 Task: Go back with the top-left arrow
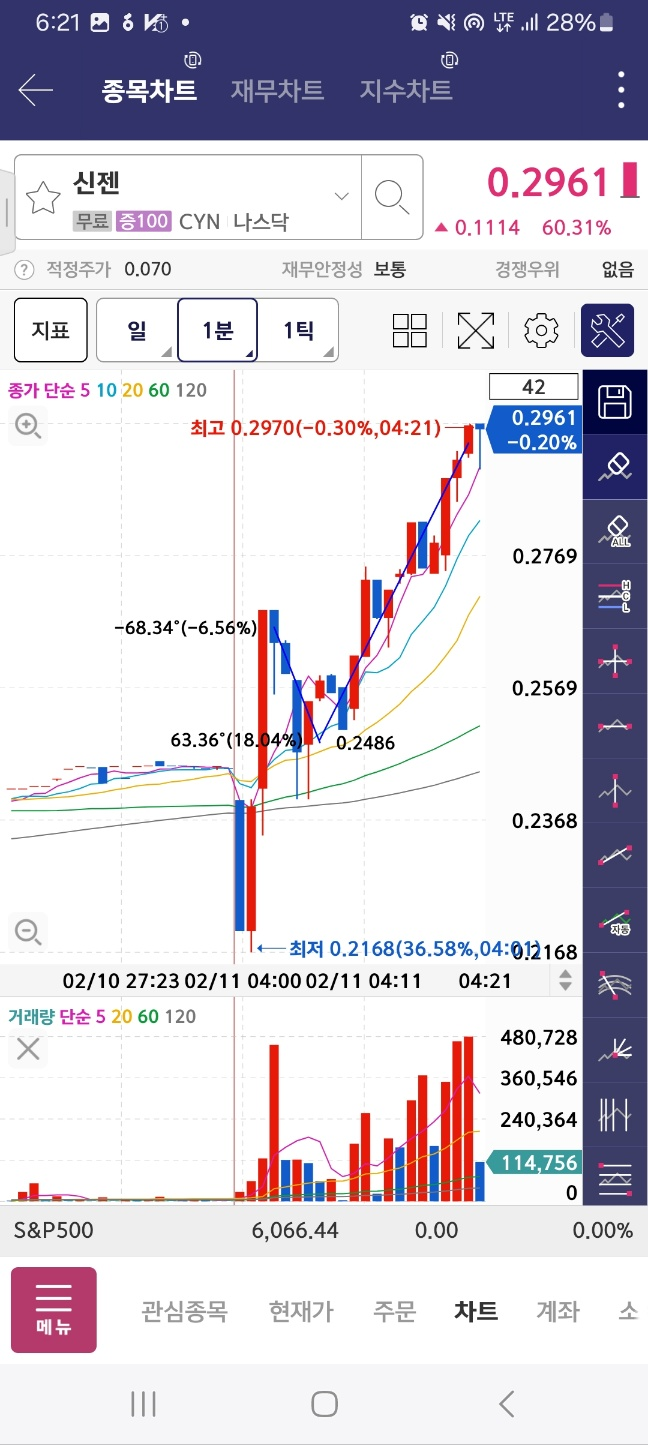35,90
